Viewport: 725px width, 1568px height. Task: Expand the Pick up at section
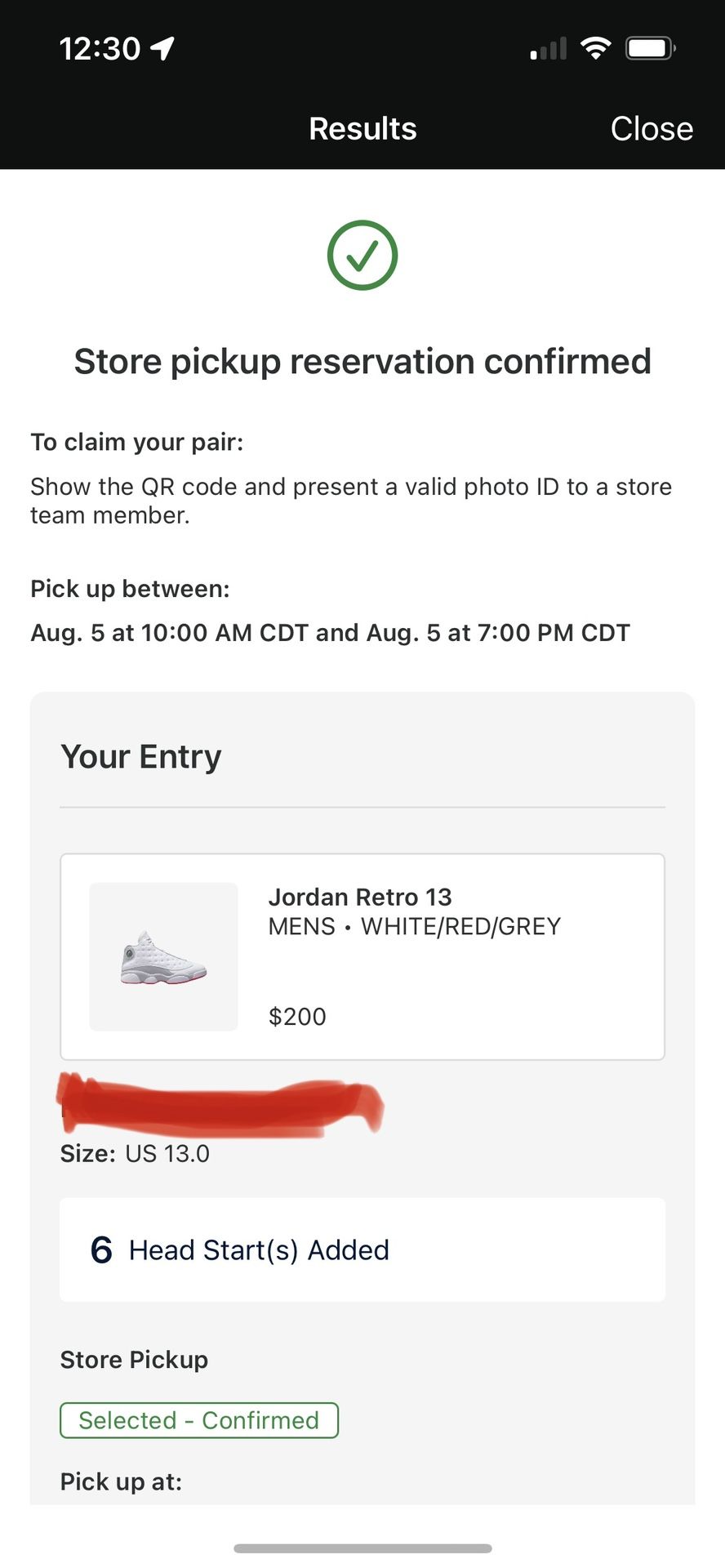(x=120, y=1481)
